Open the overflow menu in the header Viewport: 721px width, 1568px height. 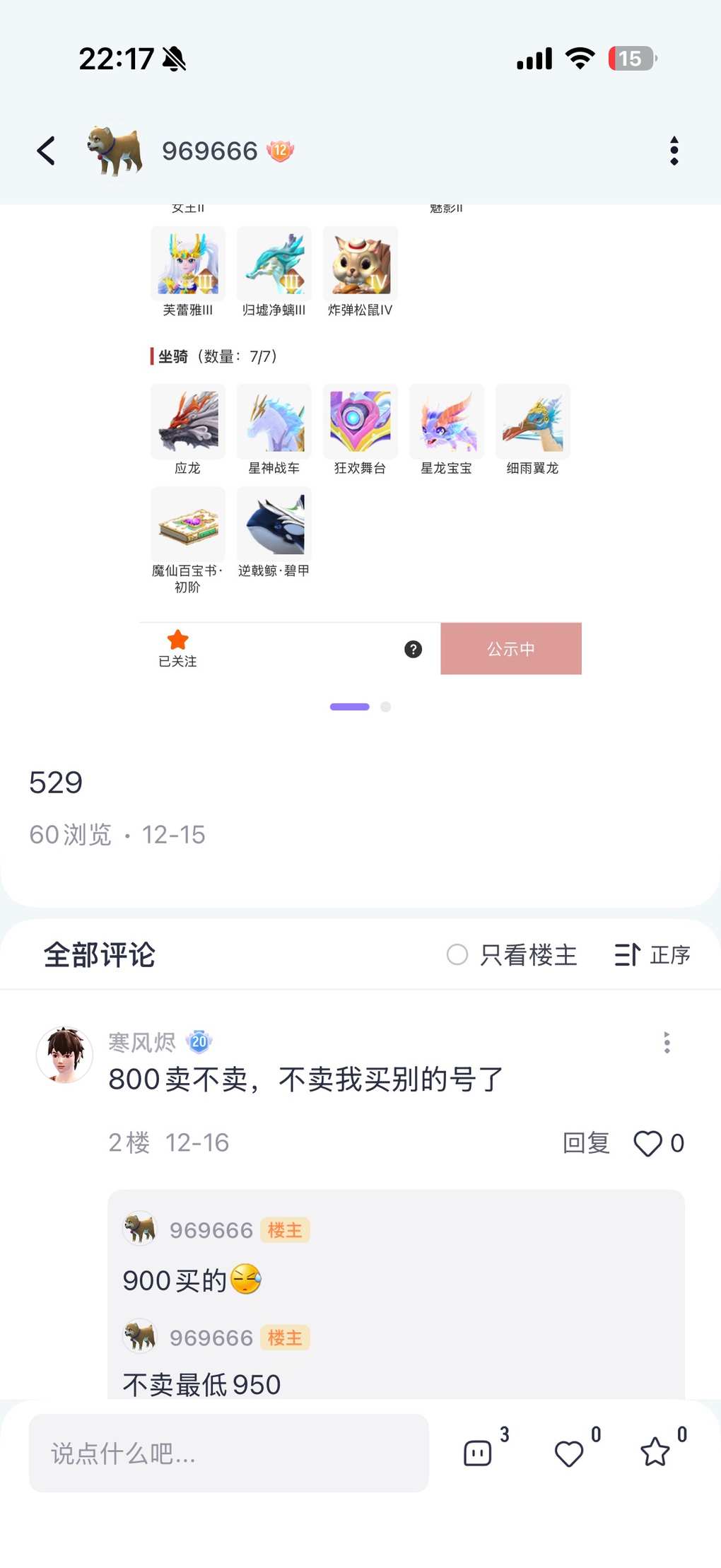tap(674, 151)
